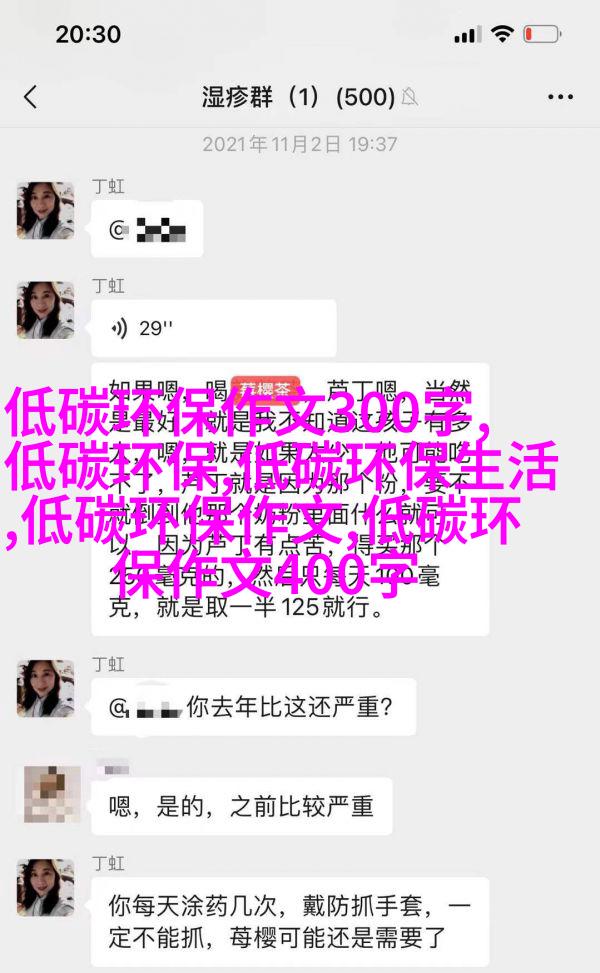Viewport: 600px width, 973px height.
Task: Open 丁虹's avatar beside 你去年比这还严重
Action: 46,688
